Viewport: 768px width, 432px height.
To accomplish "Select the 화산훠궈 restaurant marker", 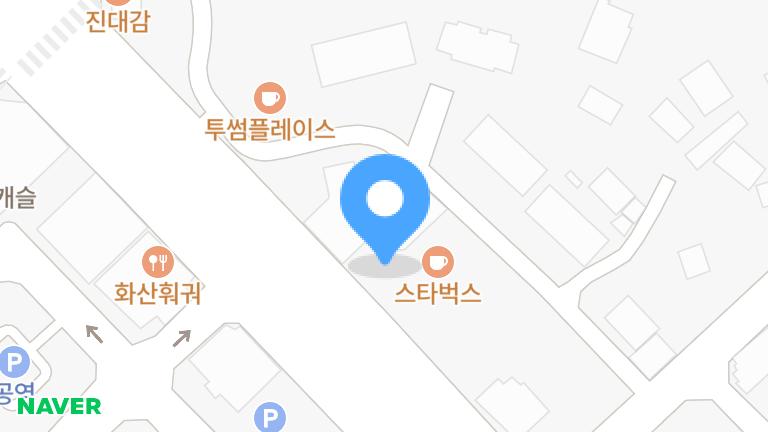I will [158, 262].
